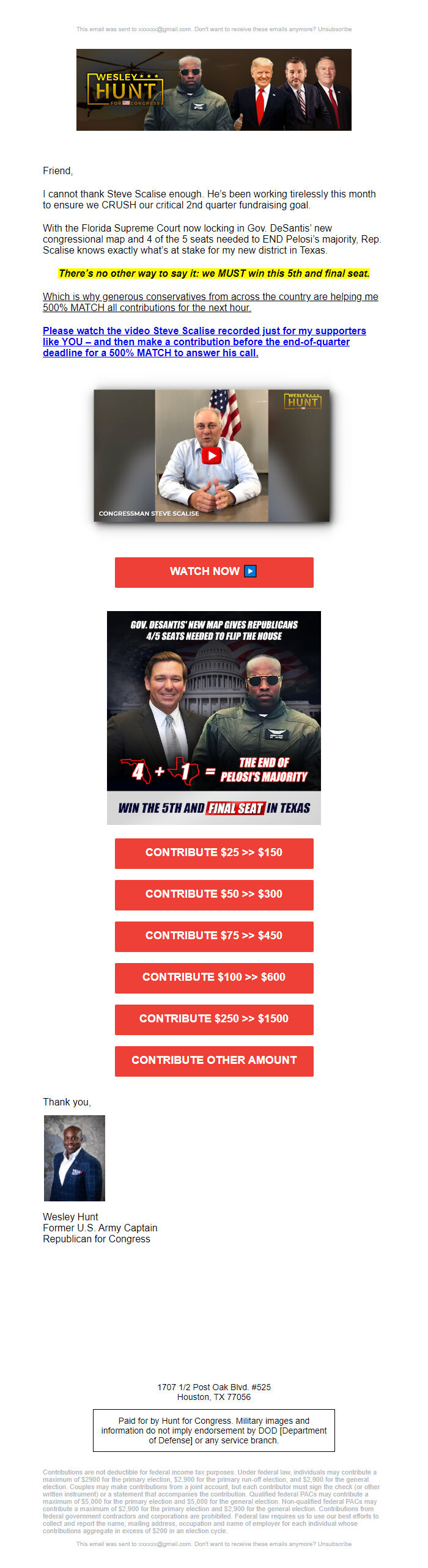
Task: Open the DeSantis map graphic
Action: pos(214,717)
